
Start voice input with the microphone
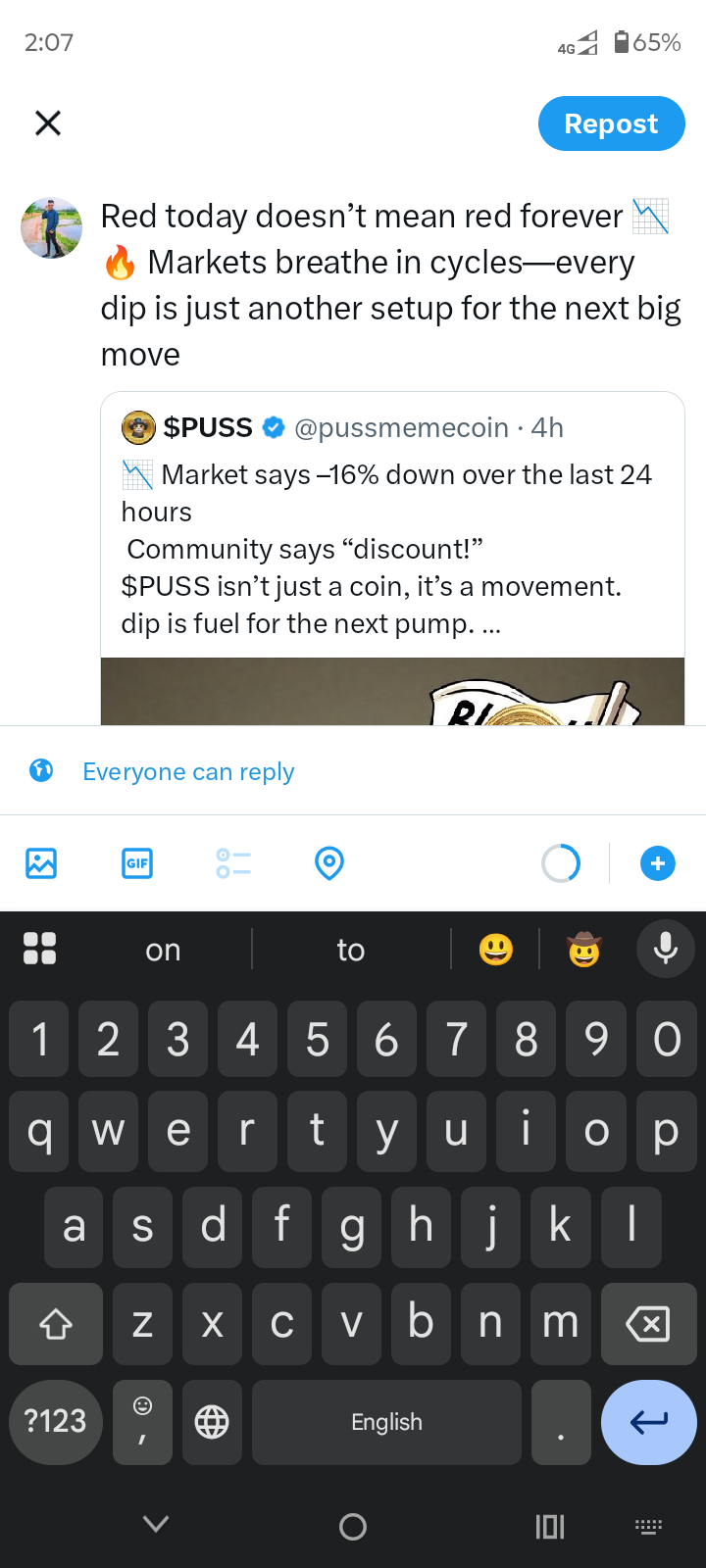tap(665, 948)
